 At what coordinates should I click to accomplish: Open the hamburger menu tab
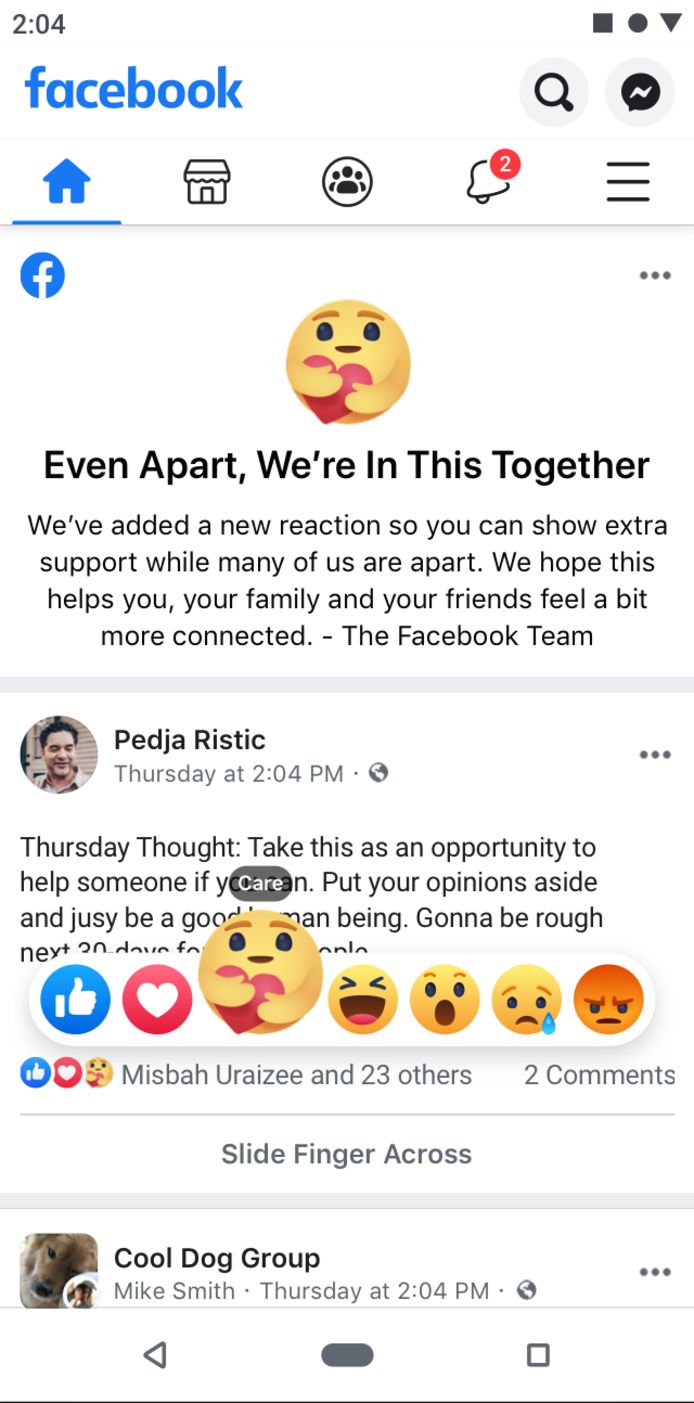click(x=628, y=184)
